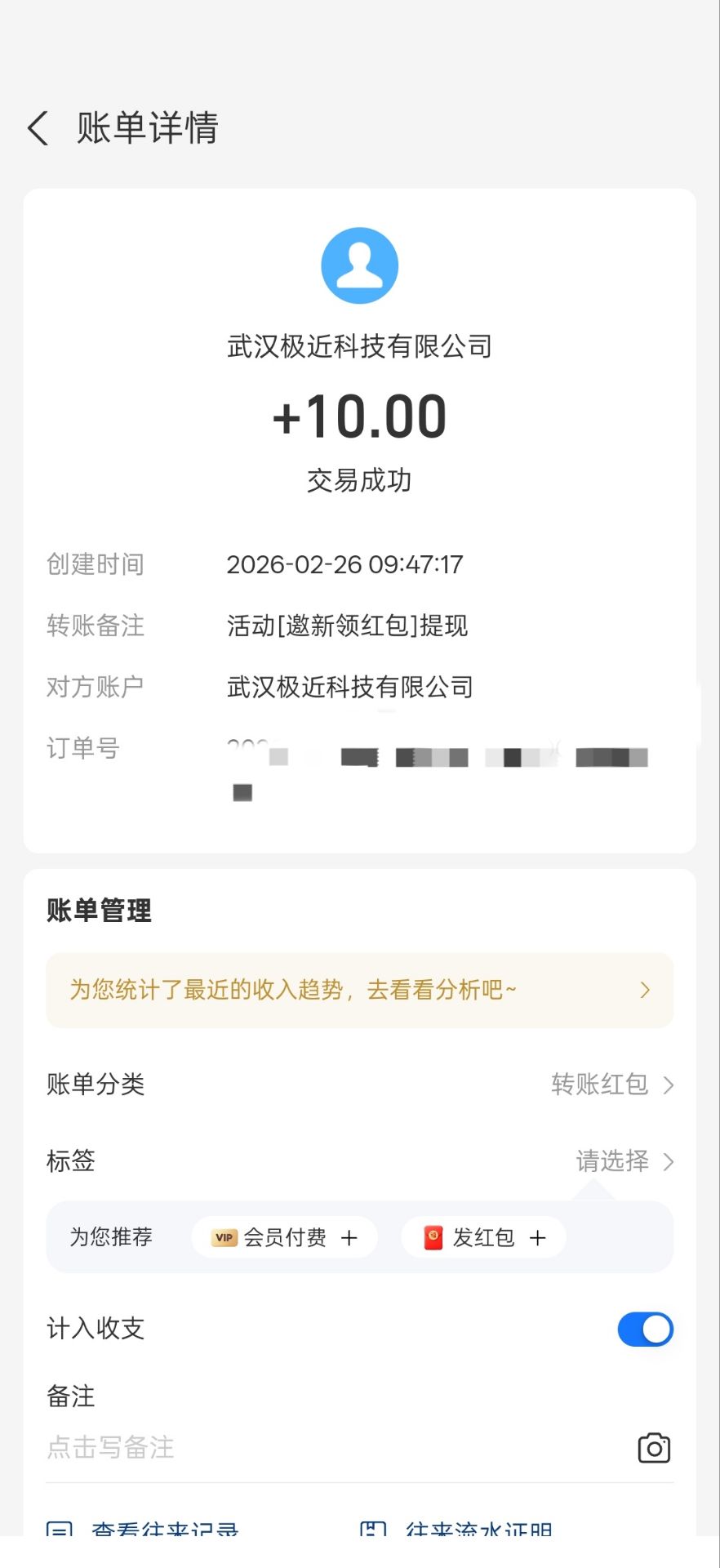Toggle the 会员付费 recommended label

pos(283,1237)
